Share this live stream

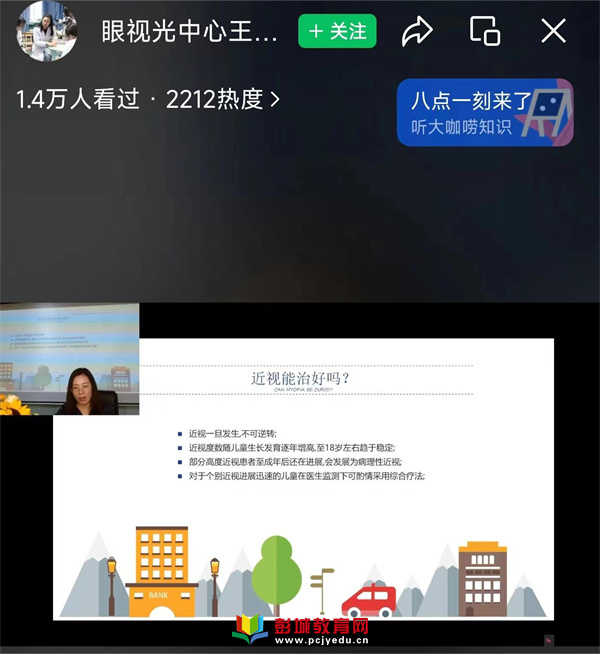coord(416,31)
